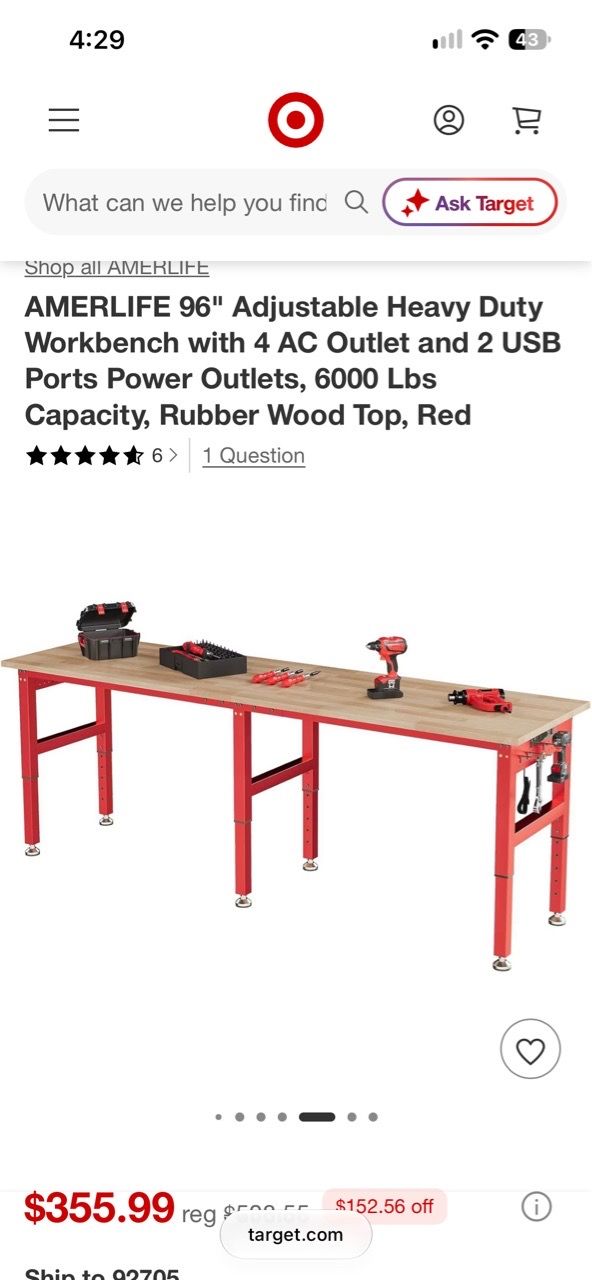Screen dimensions: 592x1280
Task: Go to the Target home logo
Action: pyautogui.click(x=296, y=121)
